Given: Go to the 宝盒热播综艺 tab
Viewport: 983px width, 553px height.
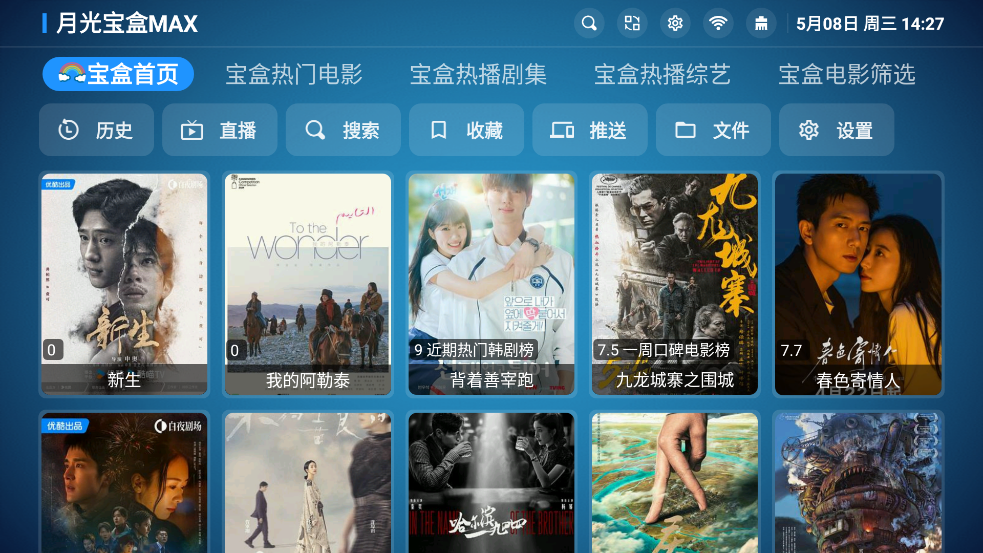Looking at the screenshot, I should [x=662, y=74].
